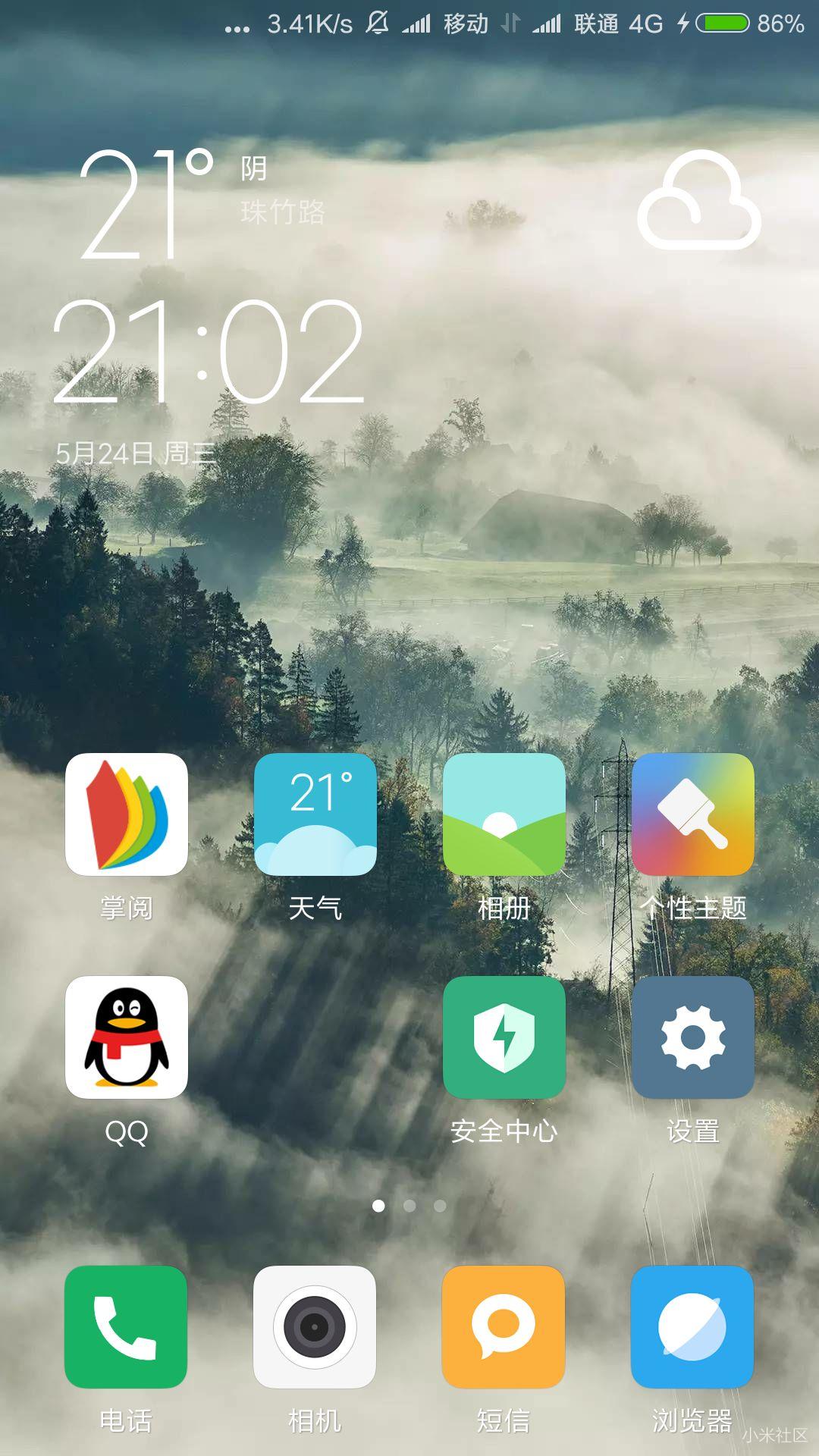Open 安全中心 security center
This screenshot has height=1456, width=819.
(x=504, y=1037)
